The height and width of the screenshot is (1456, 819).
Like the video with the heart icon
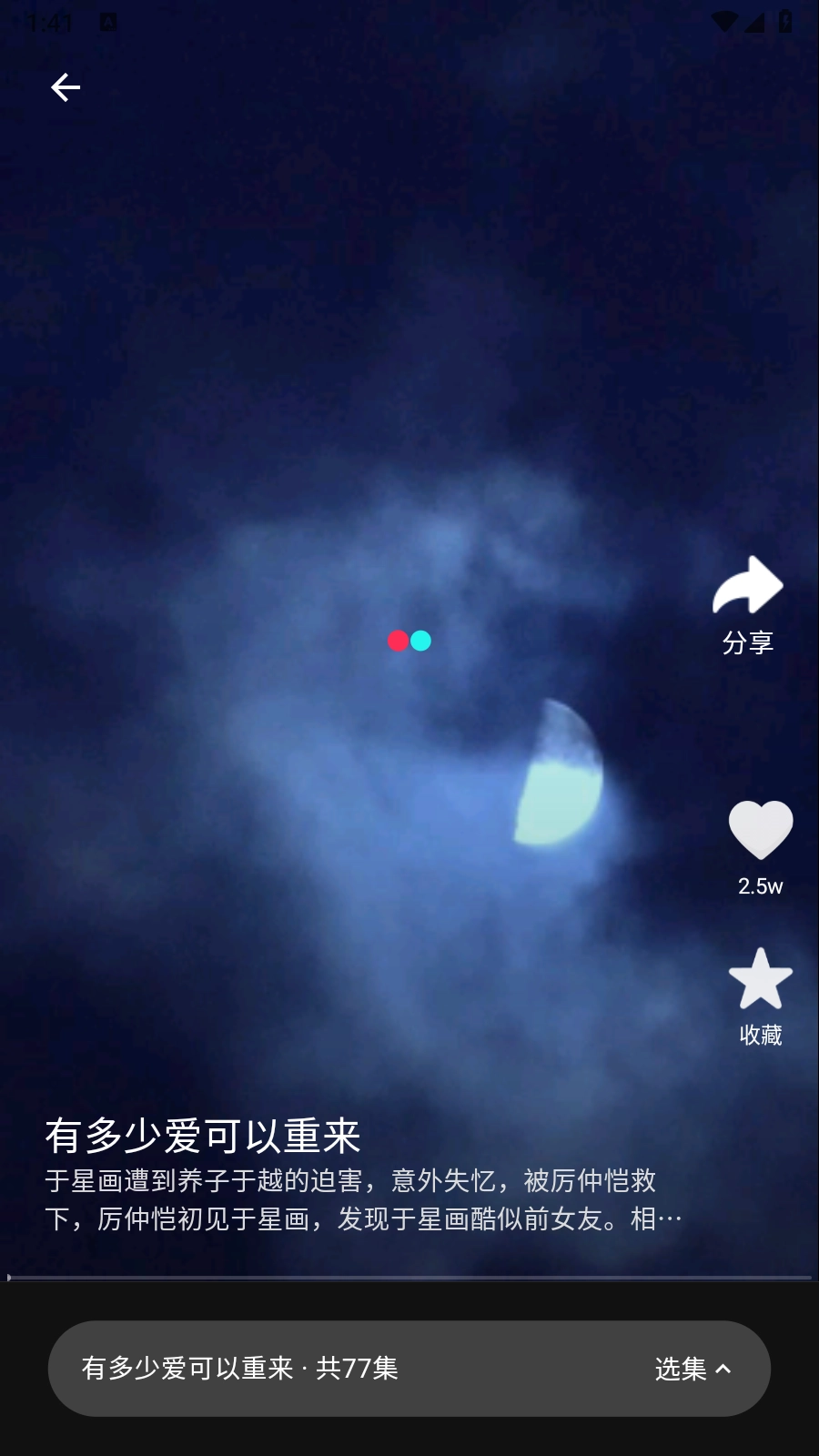760,830
